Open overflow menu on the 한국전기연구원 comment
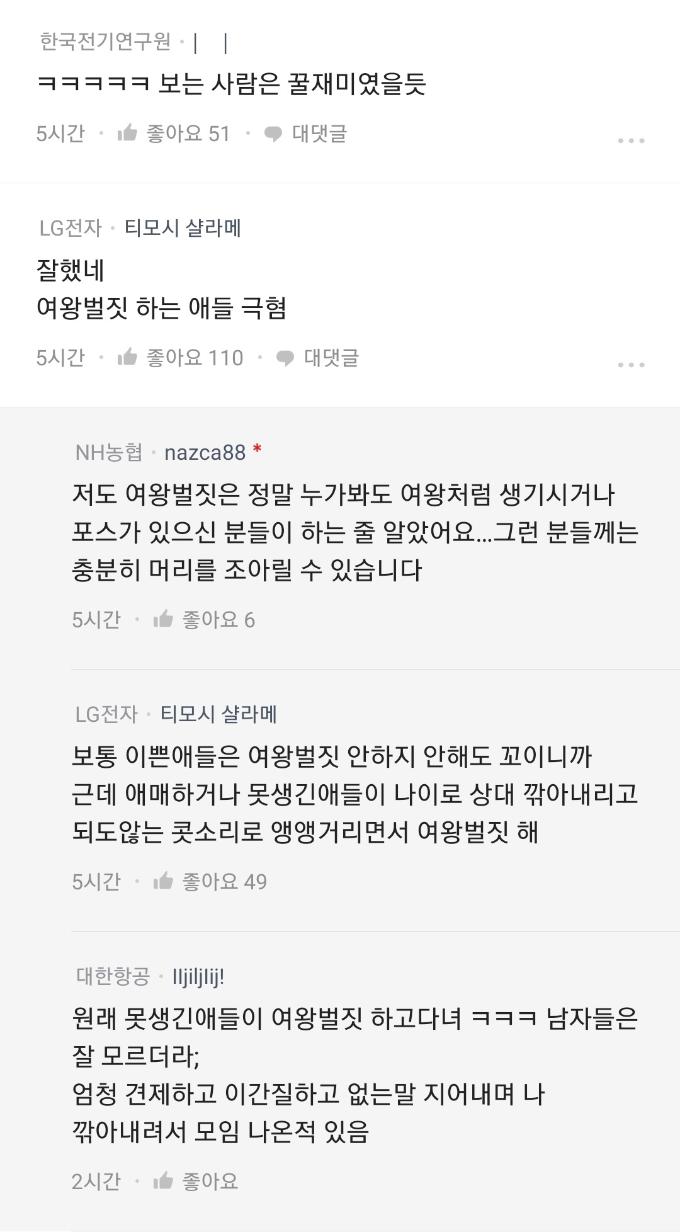Screen dimensions: 680x1232 click(631, 140)
